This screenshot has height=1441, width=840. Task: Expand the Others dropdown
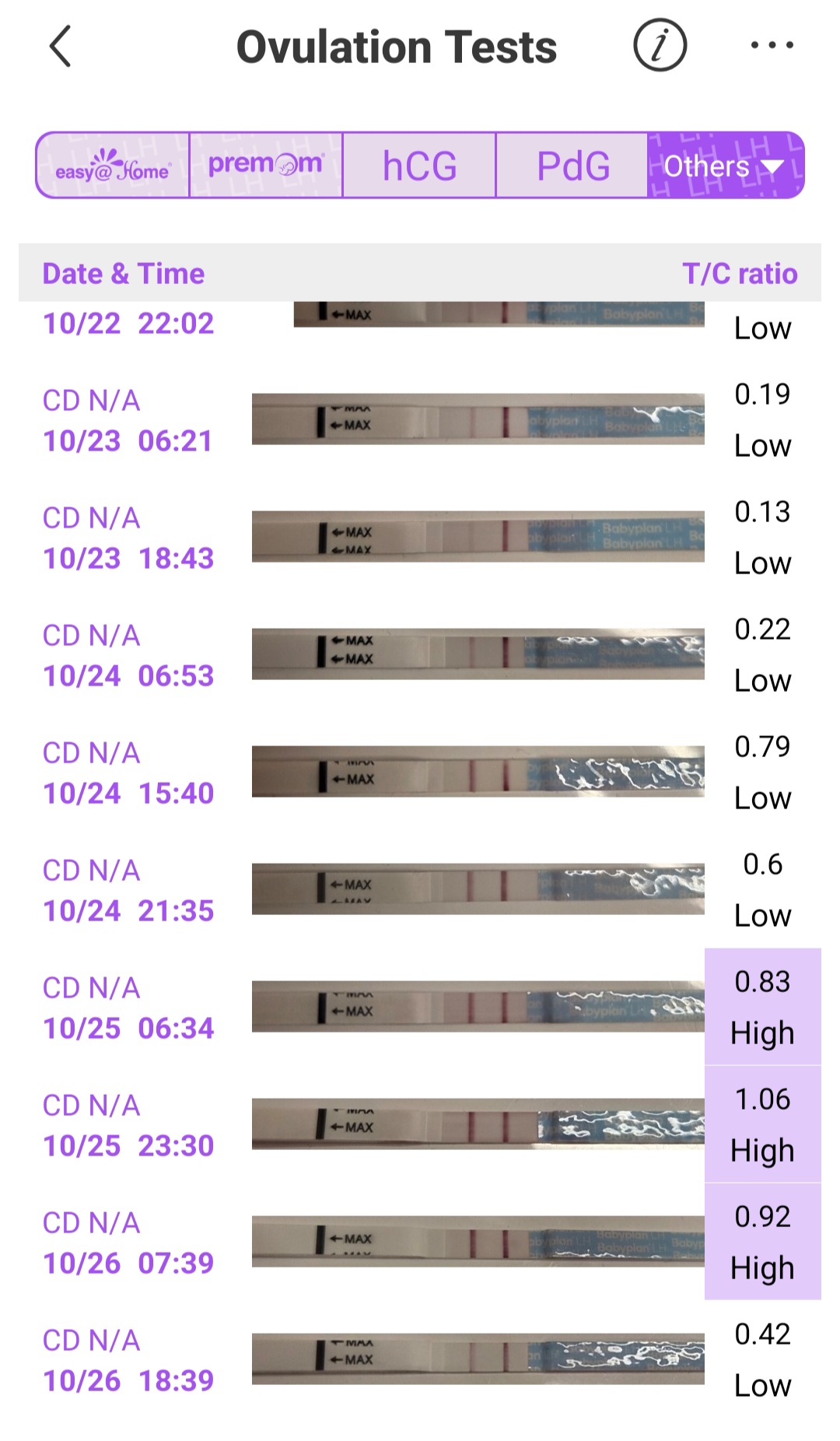tap(724, 166)
